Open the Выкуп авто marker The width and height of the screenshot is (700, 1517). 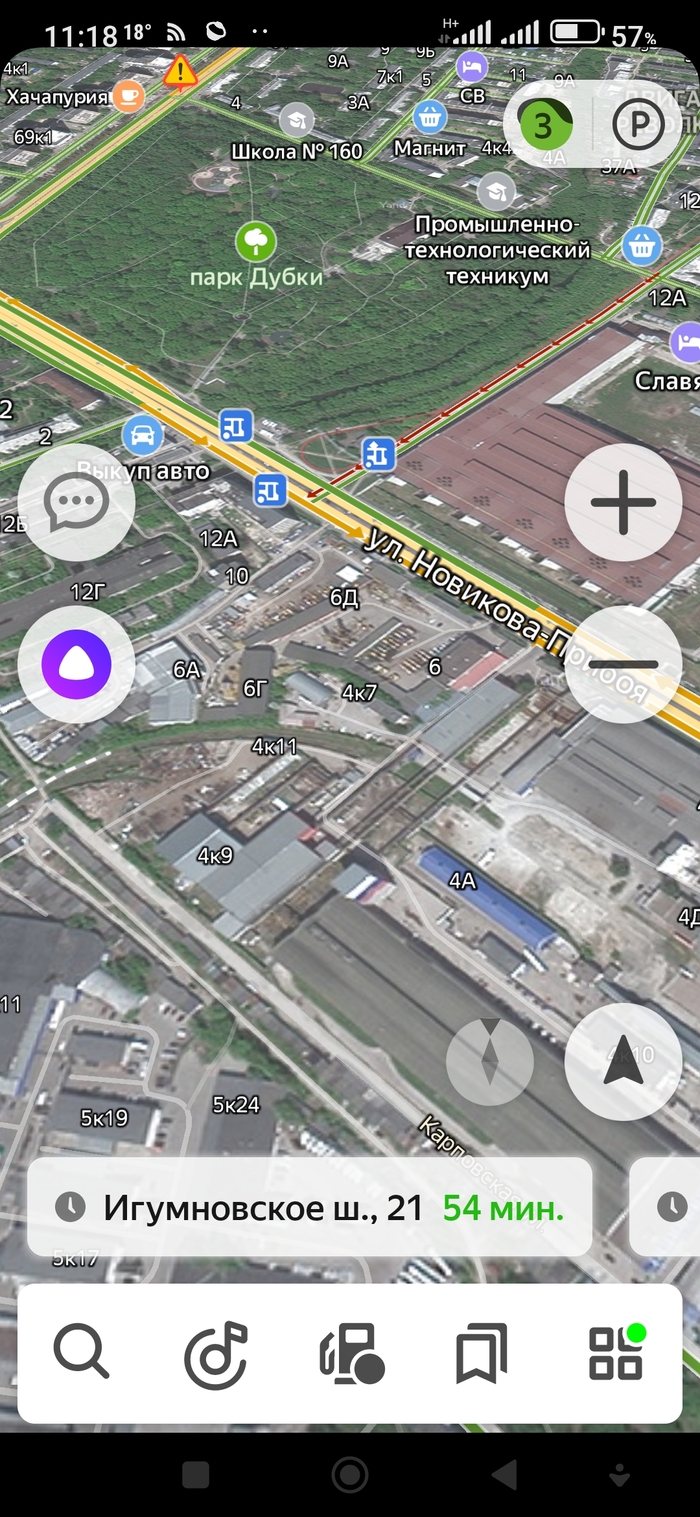(x=143, y=436)
